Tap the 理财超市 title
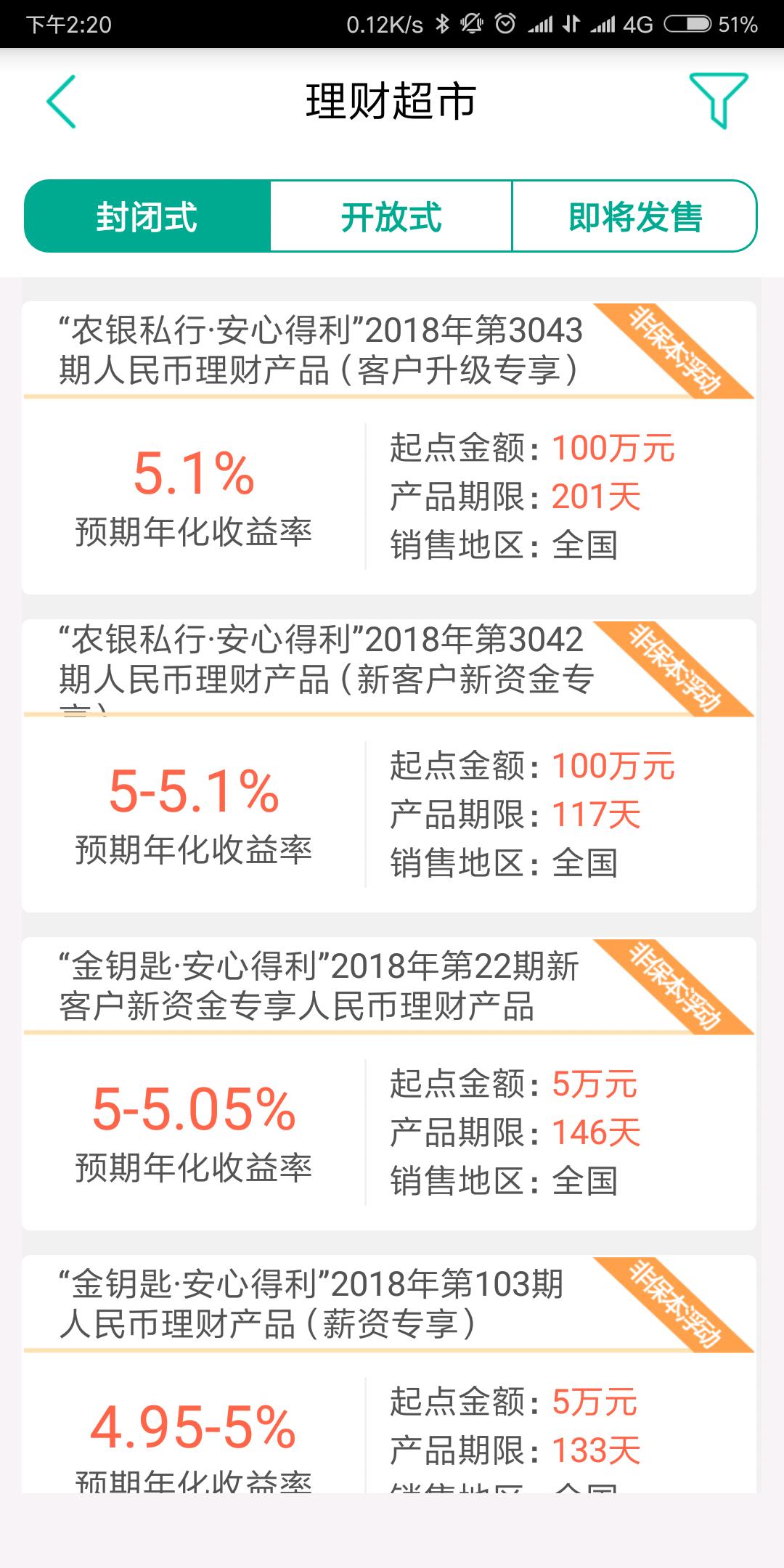The image size is (784, 1568). pos(392,102)
